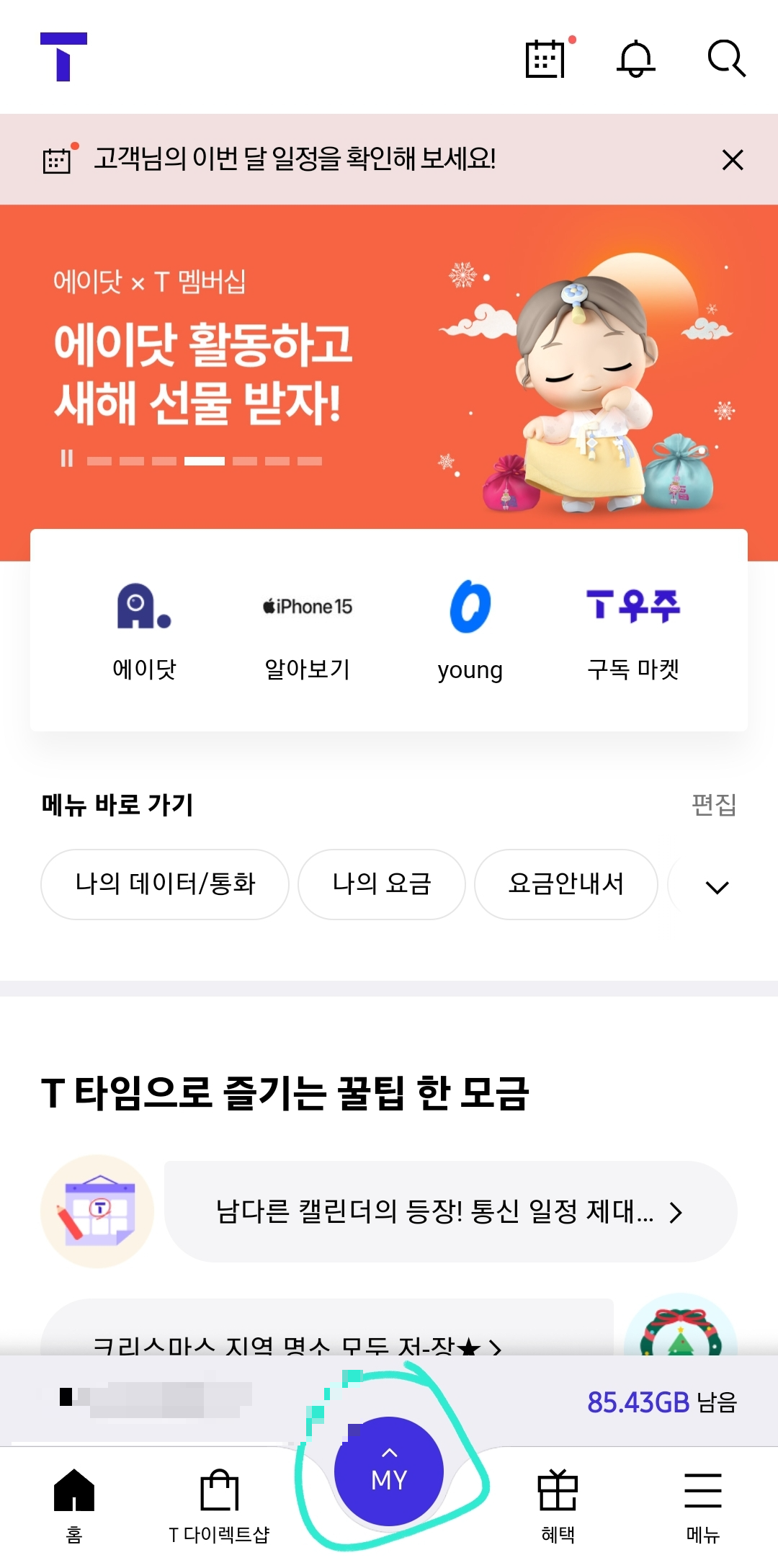Dismiss the monthly schedule notice banner

point(733,159)
